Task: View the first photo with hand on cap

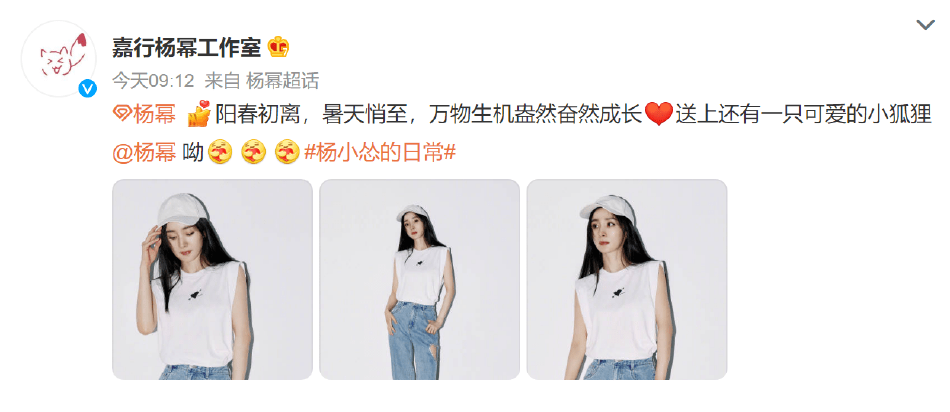Action: pyautogui.click(x=212, y=279)
